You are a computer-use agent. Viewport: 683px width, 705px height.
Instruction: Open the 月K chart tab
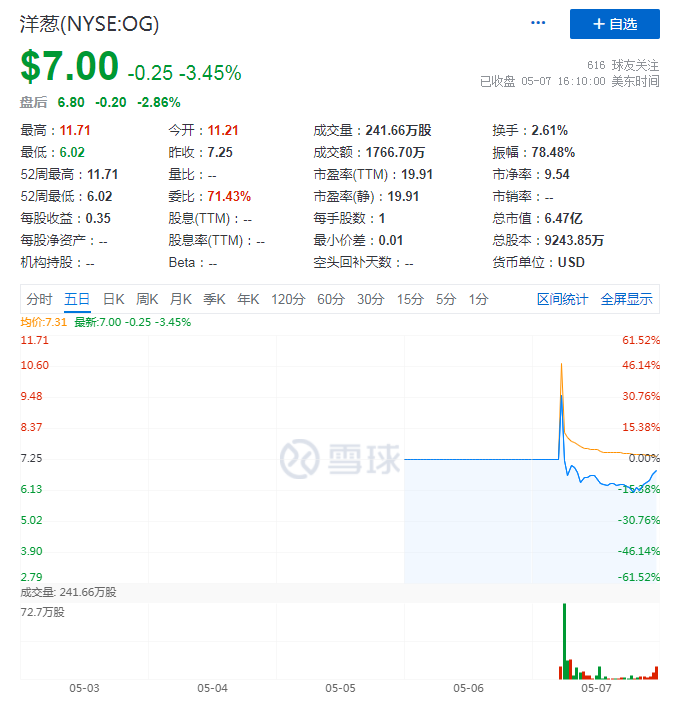(181, 299)
